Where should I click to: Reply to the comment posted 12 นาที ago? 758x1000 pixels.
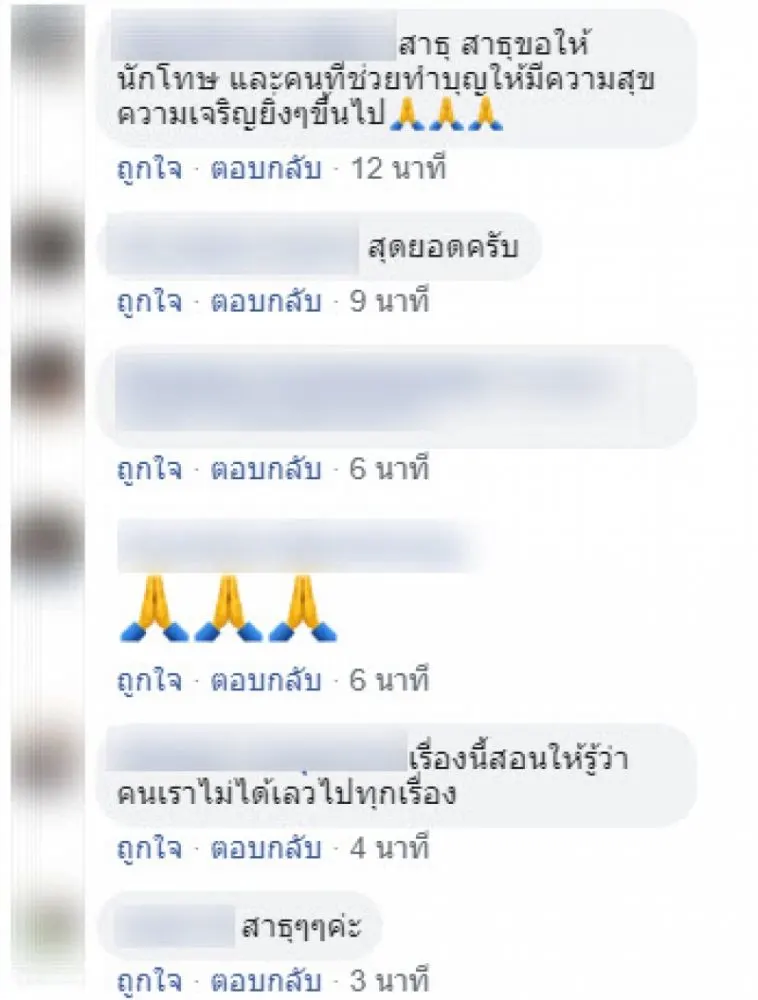point(265,169)
